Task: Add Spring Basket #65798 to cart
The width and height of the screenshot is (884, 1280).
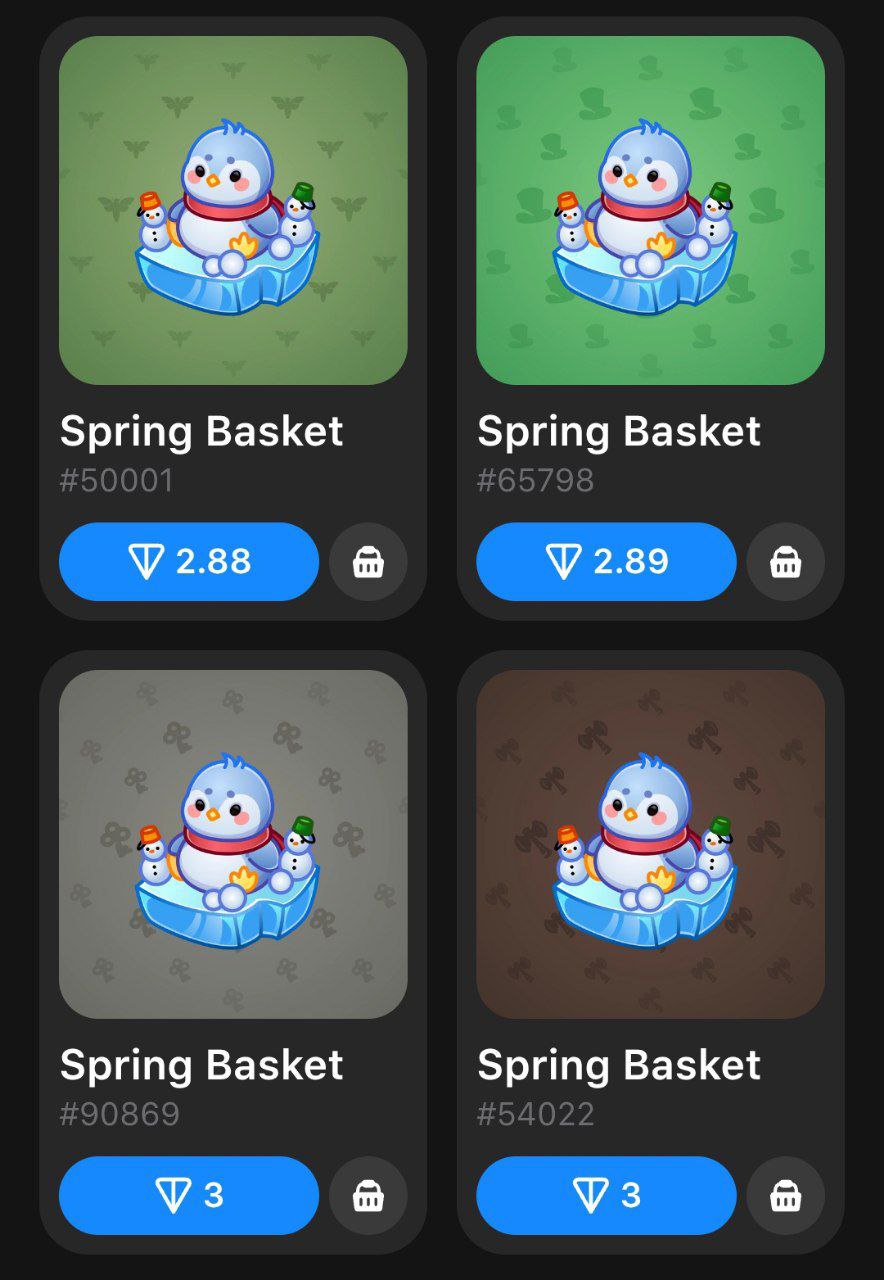Action: click(785, 563)
